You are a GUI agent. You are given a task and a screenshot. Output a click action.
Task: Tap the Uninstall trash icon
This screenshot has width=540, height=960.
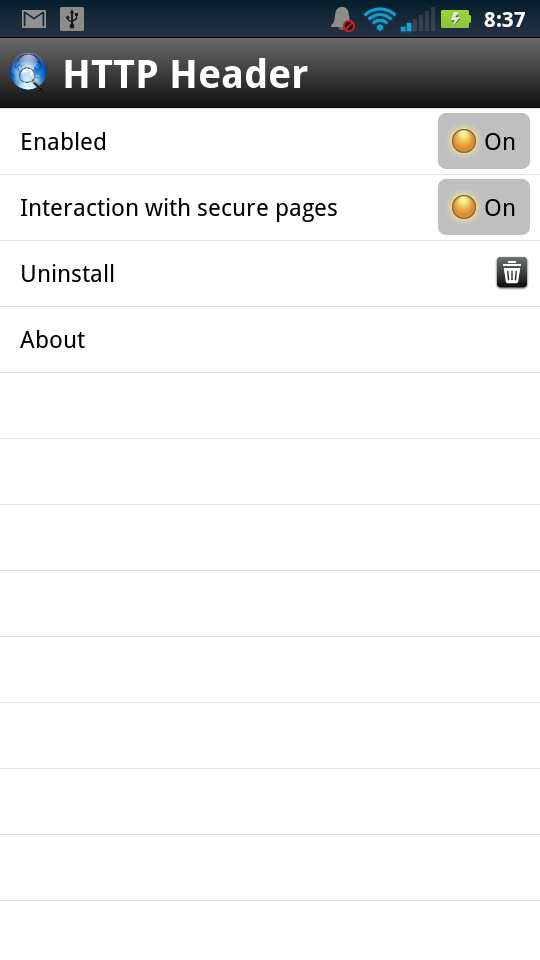tap(512, 273)
